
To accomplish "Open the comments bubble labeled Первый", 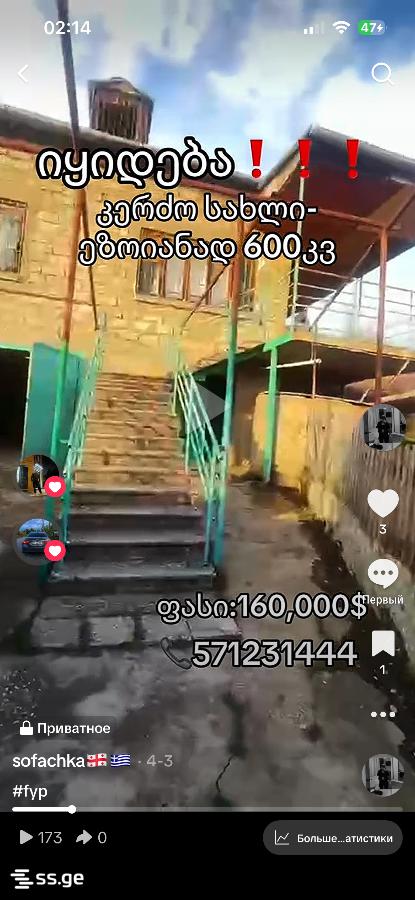I will click(383, 573).
